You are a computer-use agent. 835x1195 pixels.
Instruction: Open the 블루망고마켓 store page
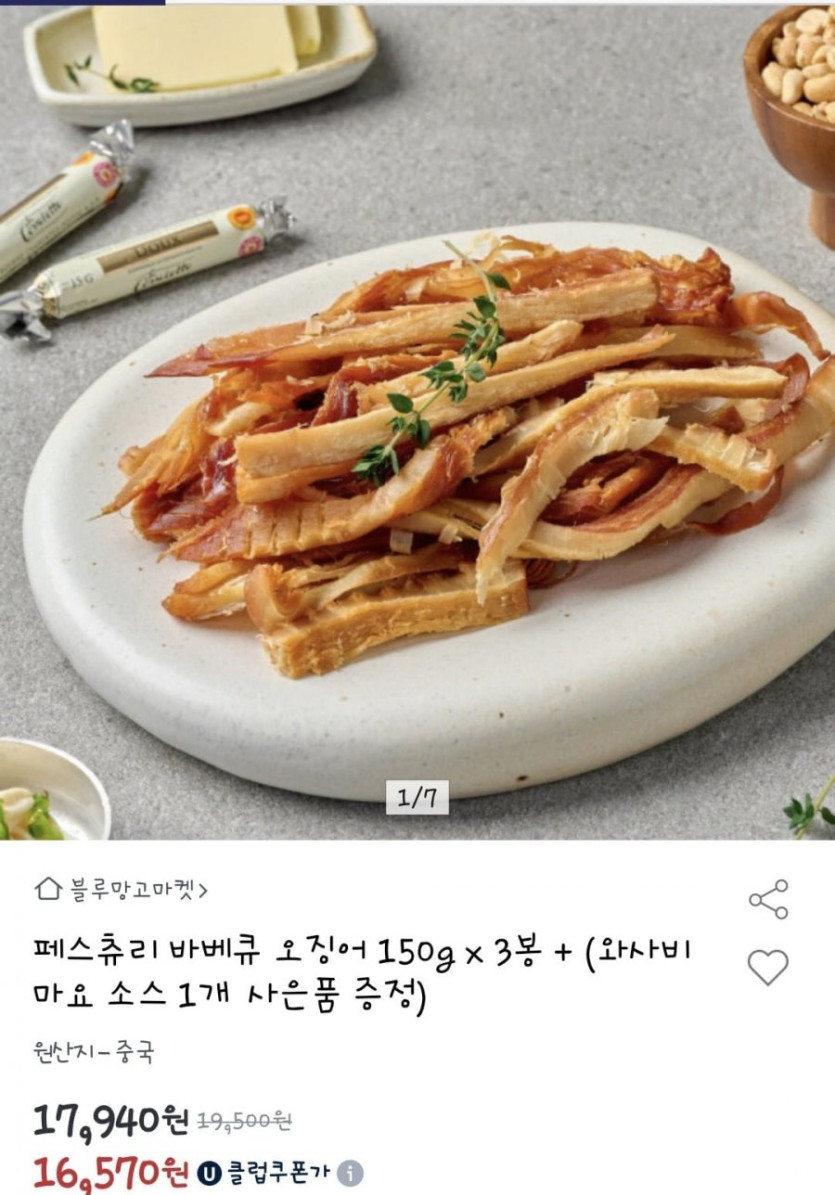click(x=122, y=888)
